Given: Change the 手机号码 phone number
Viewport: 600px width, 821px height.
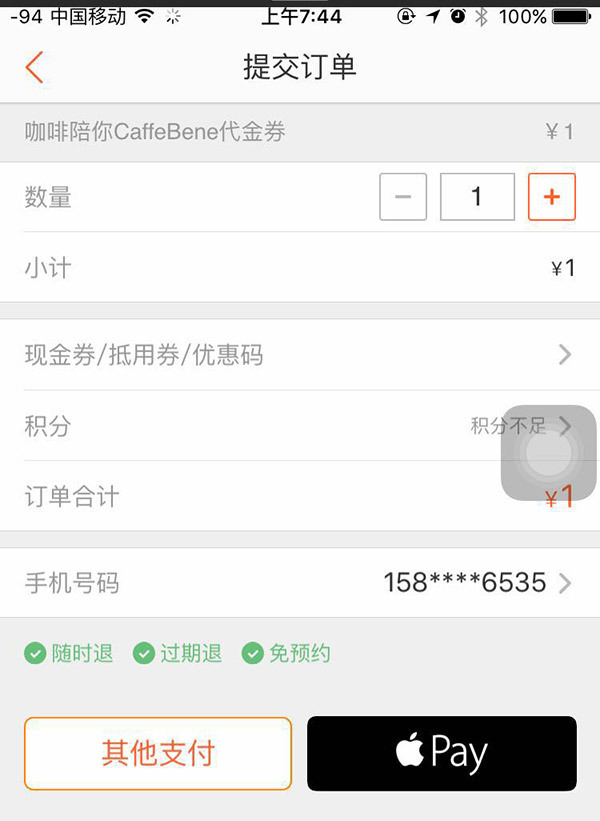Looking at the screenshot, I should pos(300,583).
